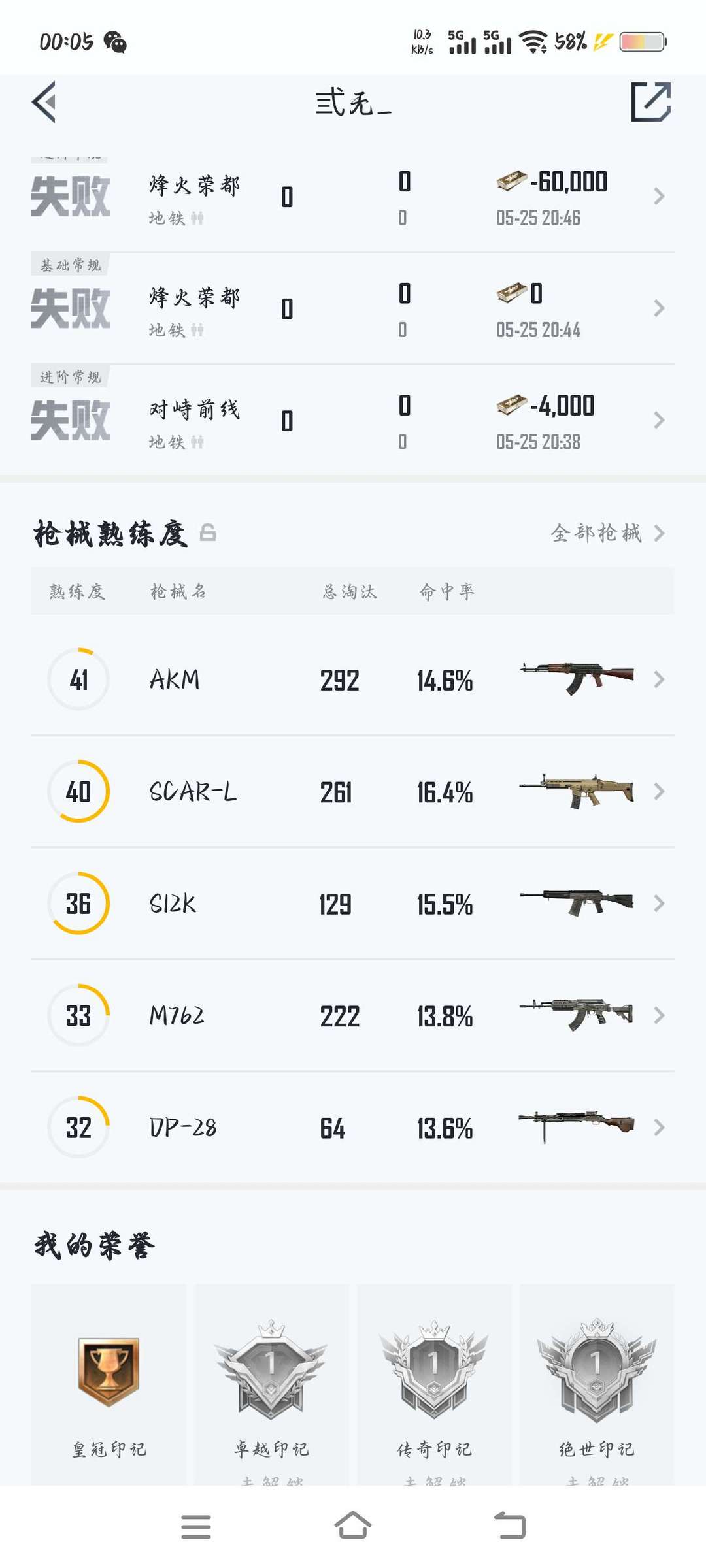The height and width of the screenshot is (1568, 706).
Task: Select the M762 weapon entry
Action: [353, 1015]
